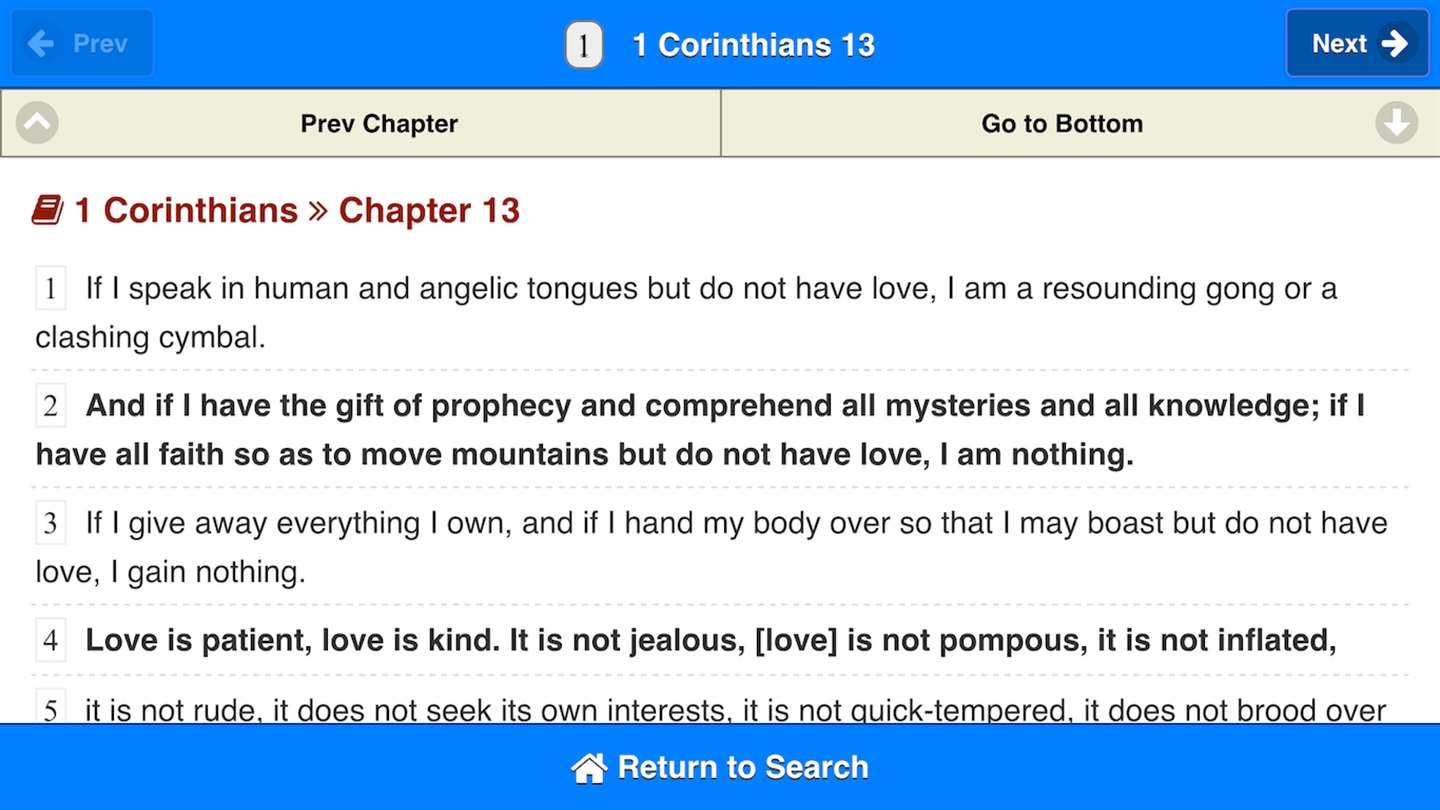This screenshot has width=1440, height=810.
Task: Select verse 3 about giving away everything
Action: 700,546
